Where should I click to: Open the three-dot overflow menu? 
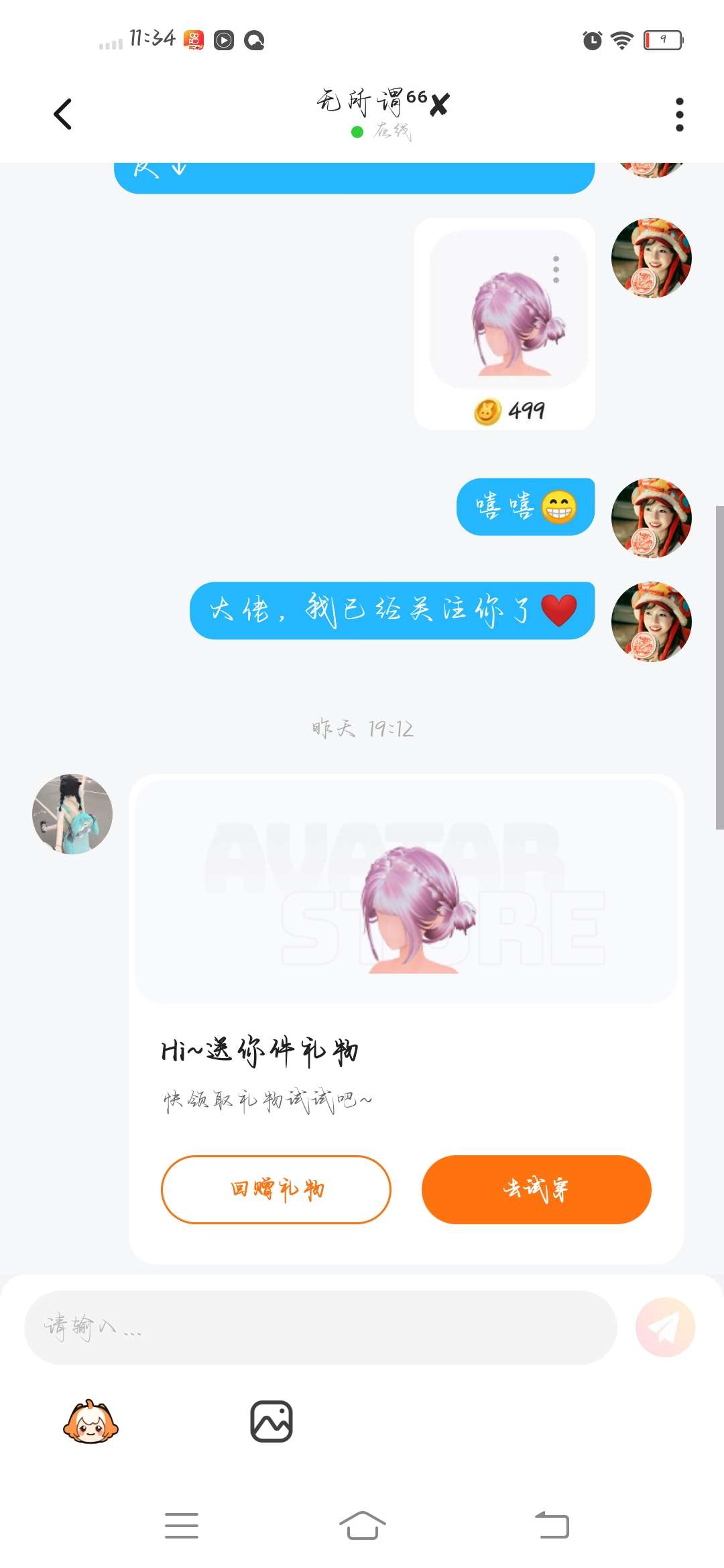(x=679, y=115)
